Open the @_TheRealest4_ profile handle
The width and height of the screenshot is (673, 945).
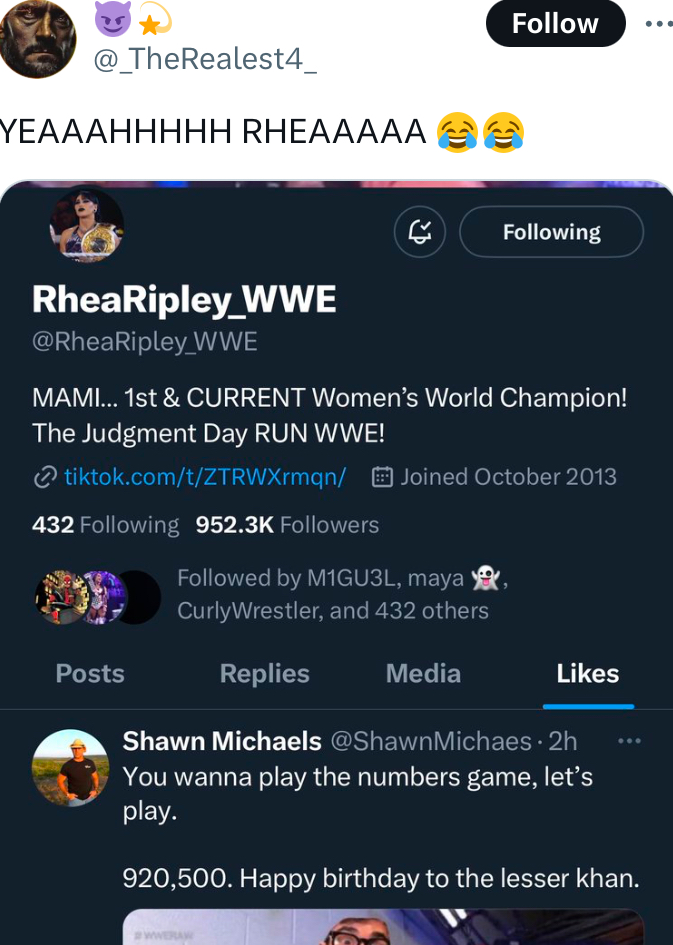[204, 60]
